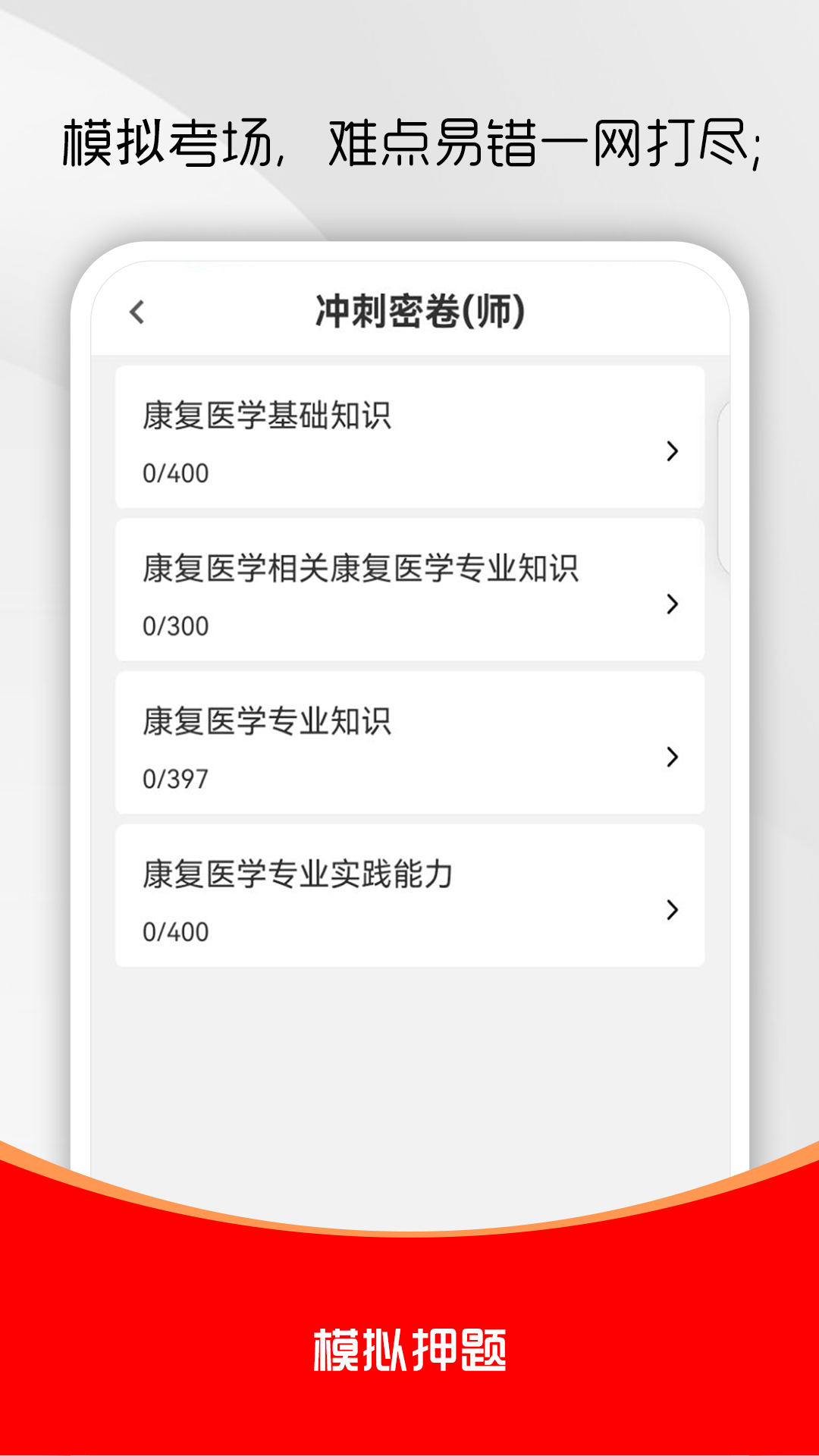The image size is (819, 1456).
Task: Open 康复医学相关康复医学专业知识 card
Action: coord(409,588)
